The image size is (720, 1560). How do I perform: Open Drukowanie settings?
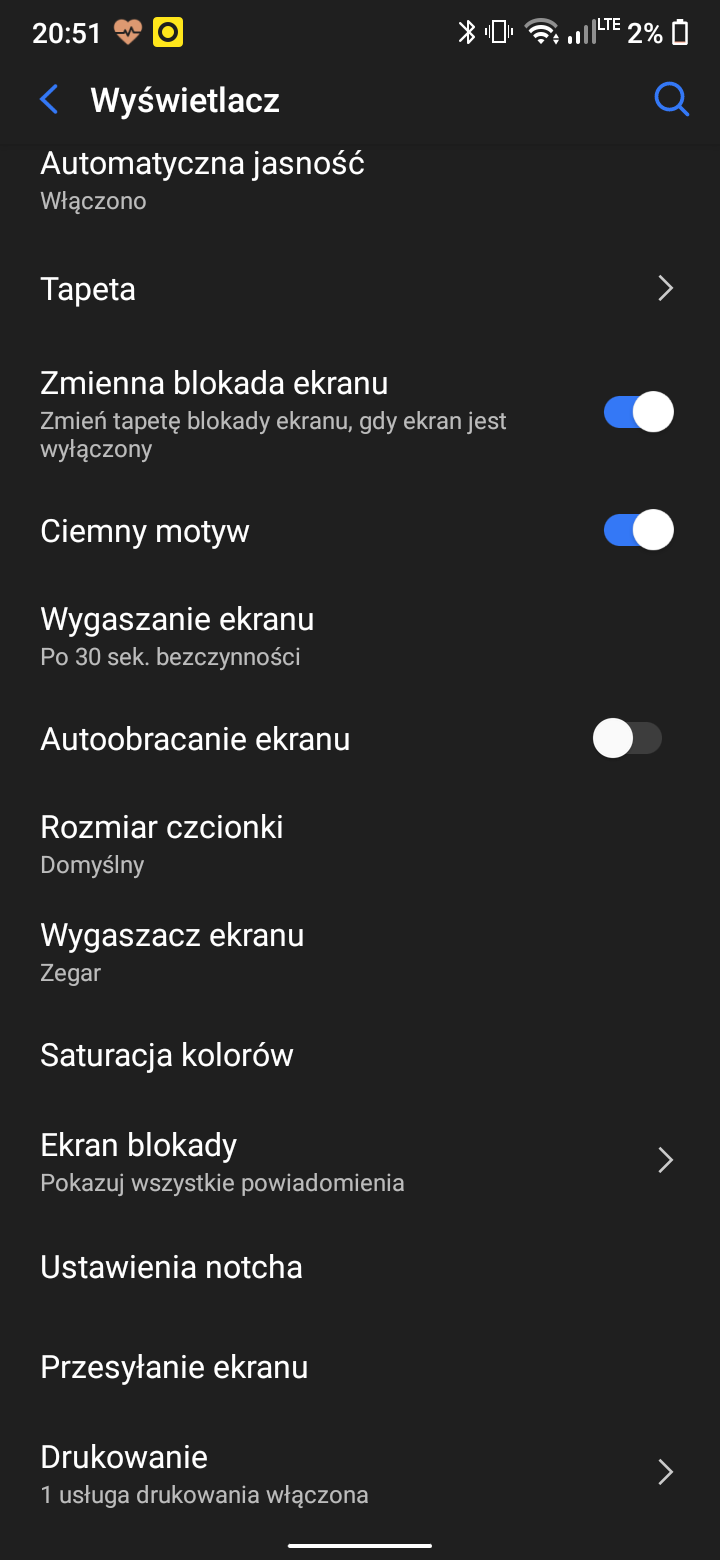coord(360,1473)
